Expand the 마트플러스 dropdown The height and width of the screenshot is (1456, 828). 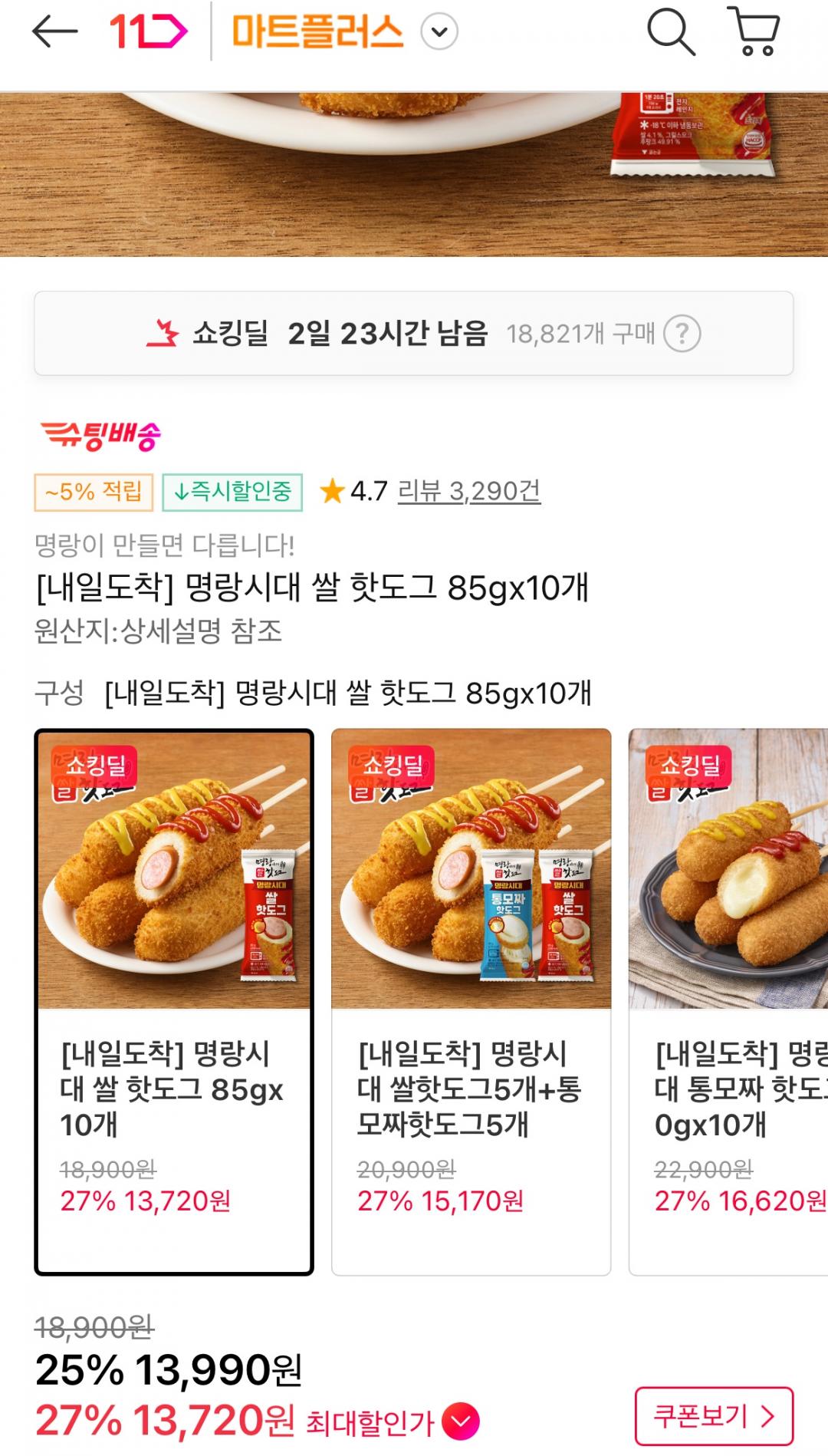pos(439,32)
